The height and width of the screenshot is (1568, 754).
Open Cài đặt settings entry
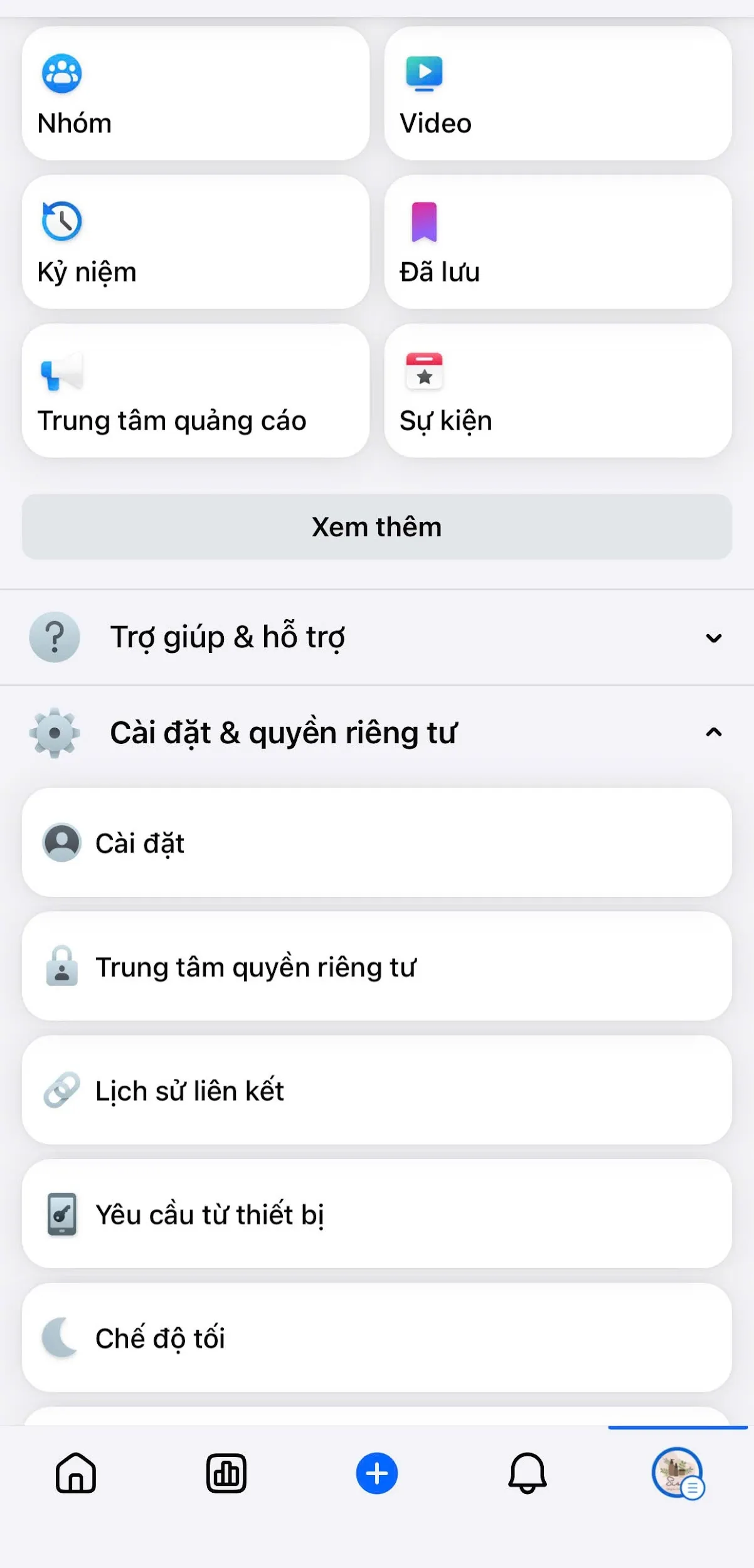tap(376, 842)
